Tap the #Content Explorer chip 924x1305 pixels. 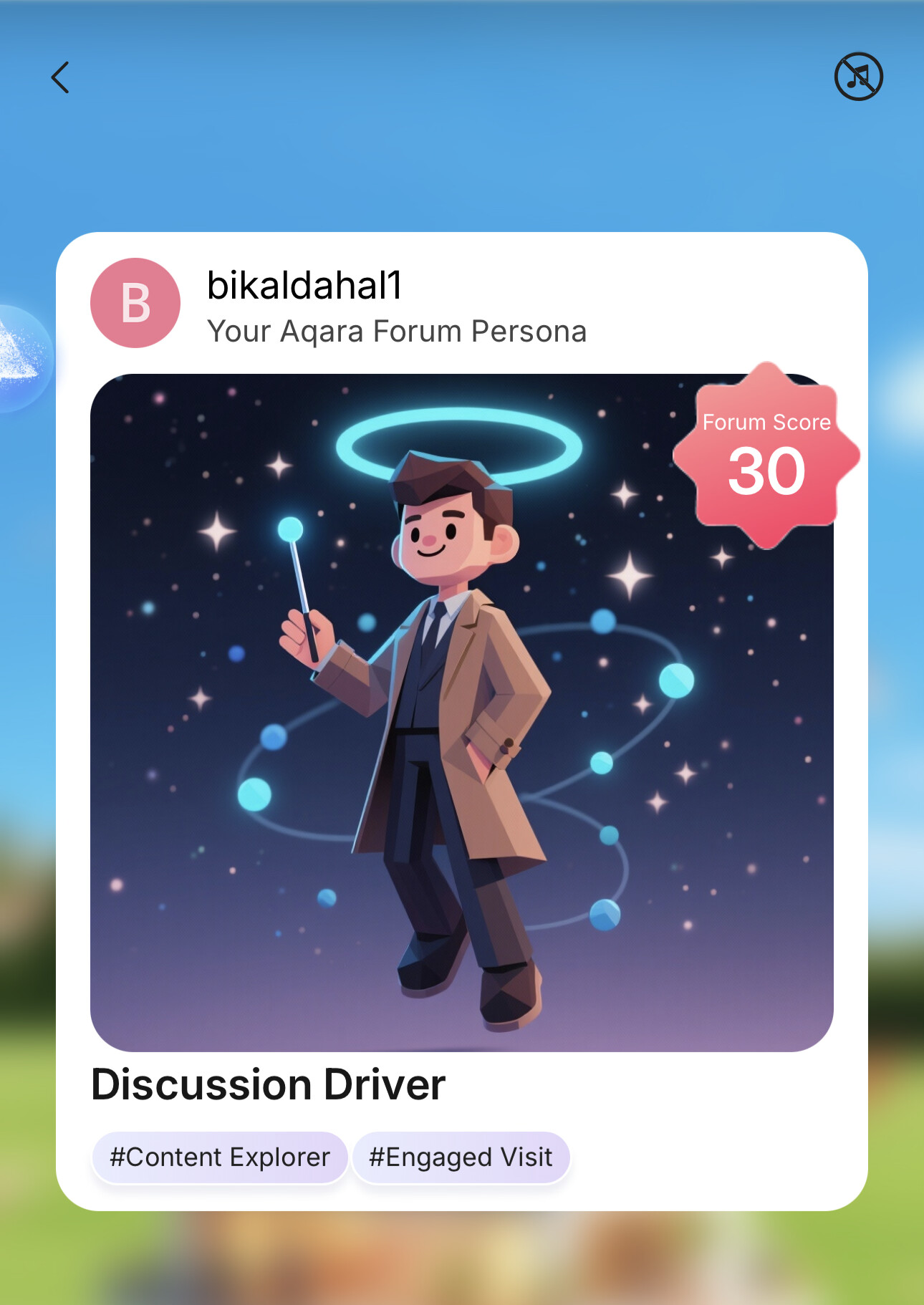[220, 1157]
